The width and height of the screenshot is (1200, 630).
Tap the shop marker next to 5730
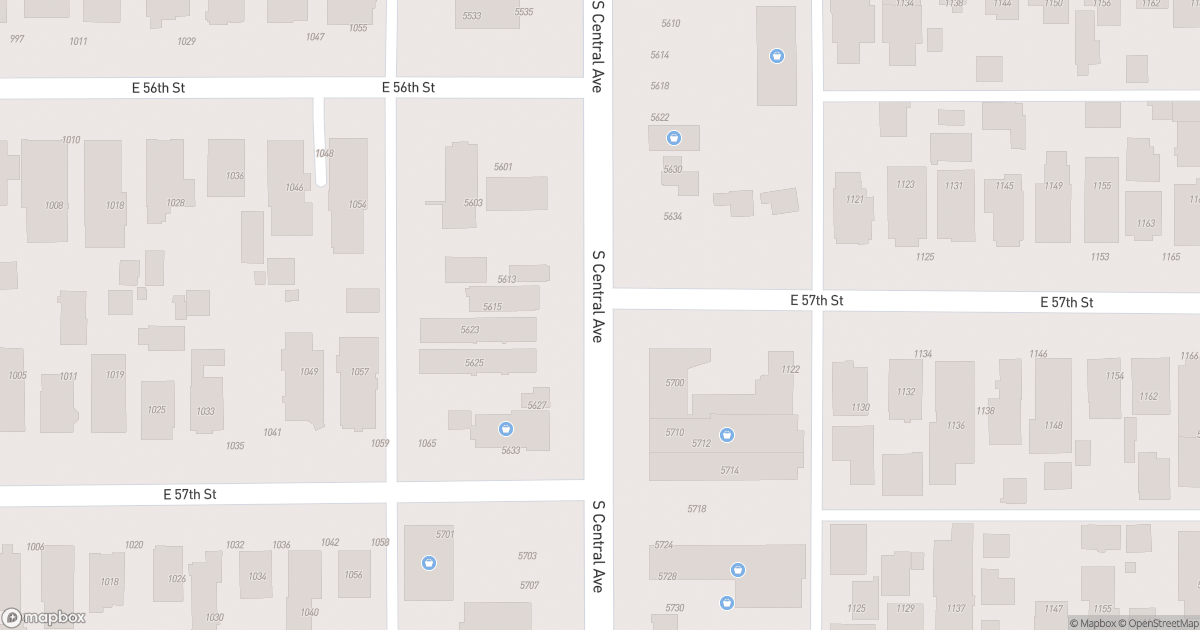tap(727, 603)
